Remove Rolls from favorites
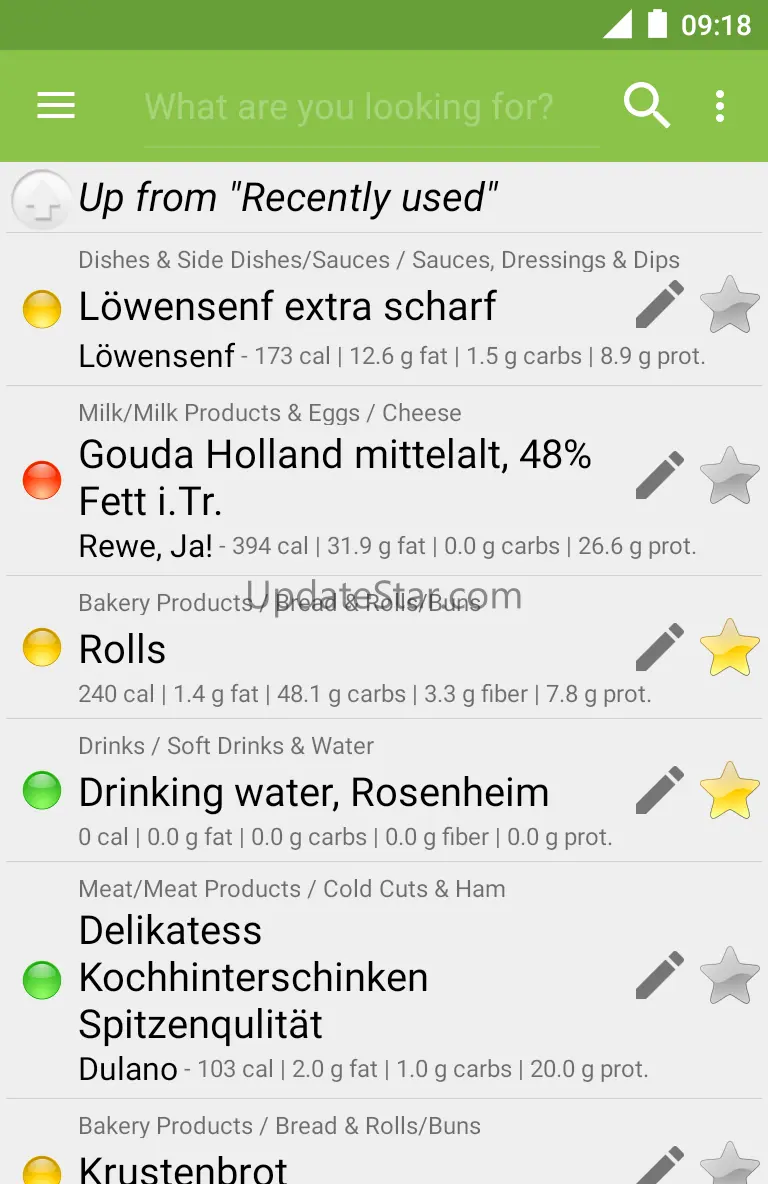Screen dimensions: 768x1184 [x=729, y=647]
